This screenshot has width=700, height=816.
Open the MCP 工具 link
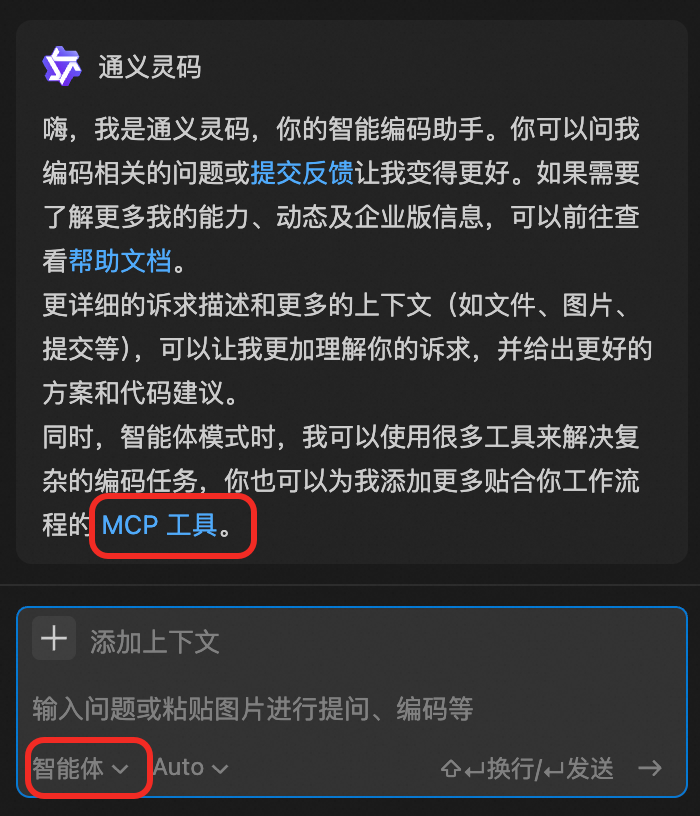click(x=160, y=525)
